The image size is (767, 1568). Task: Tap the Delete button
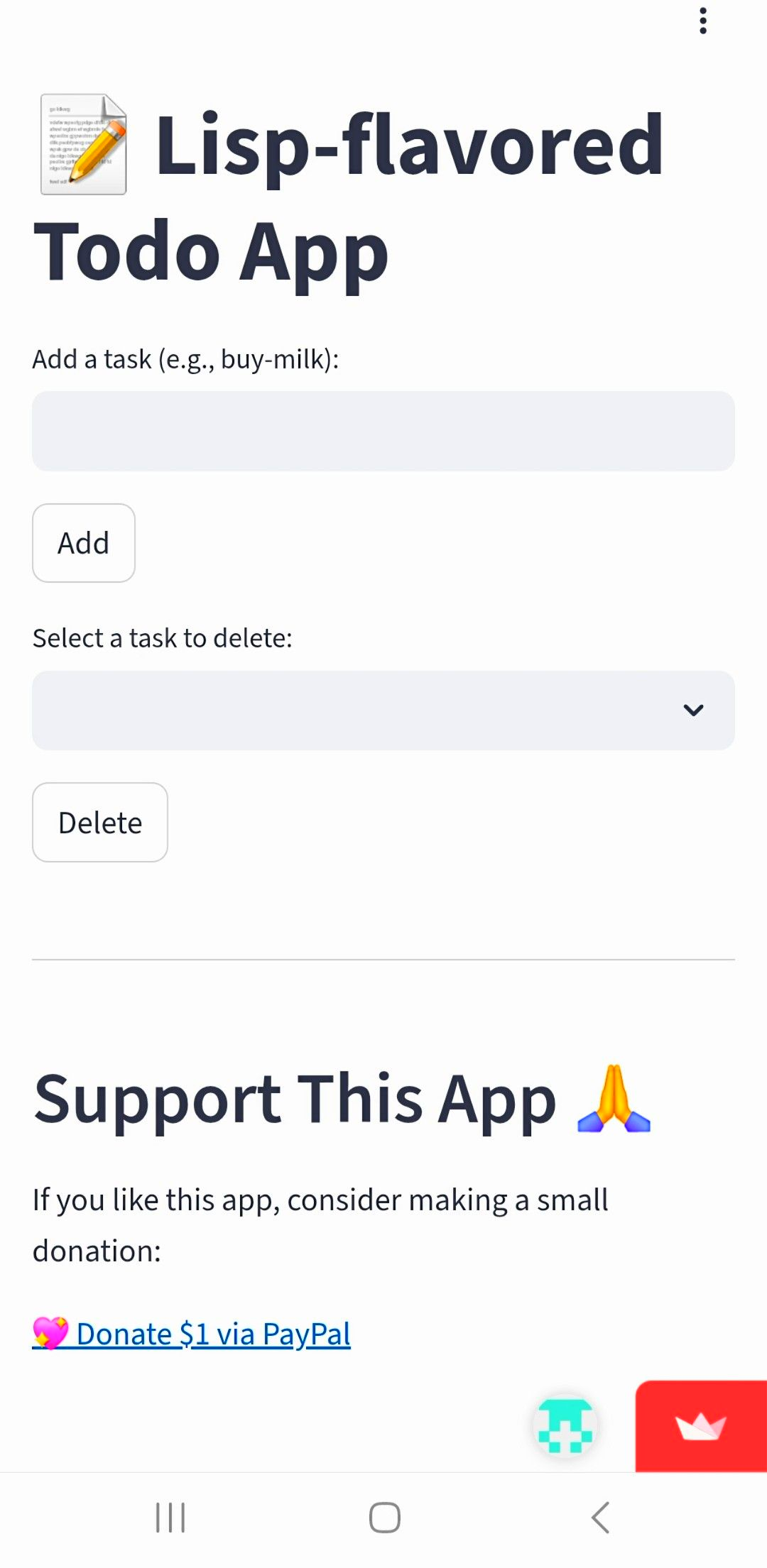tap(100, 823)
